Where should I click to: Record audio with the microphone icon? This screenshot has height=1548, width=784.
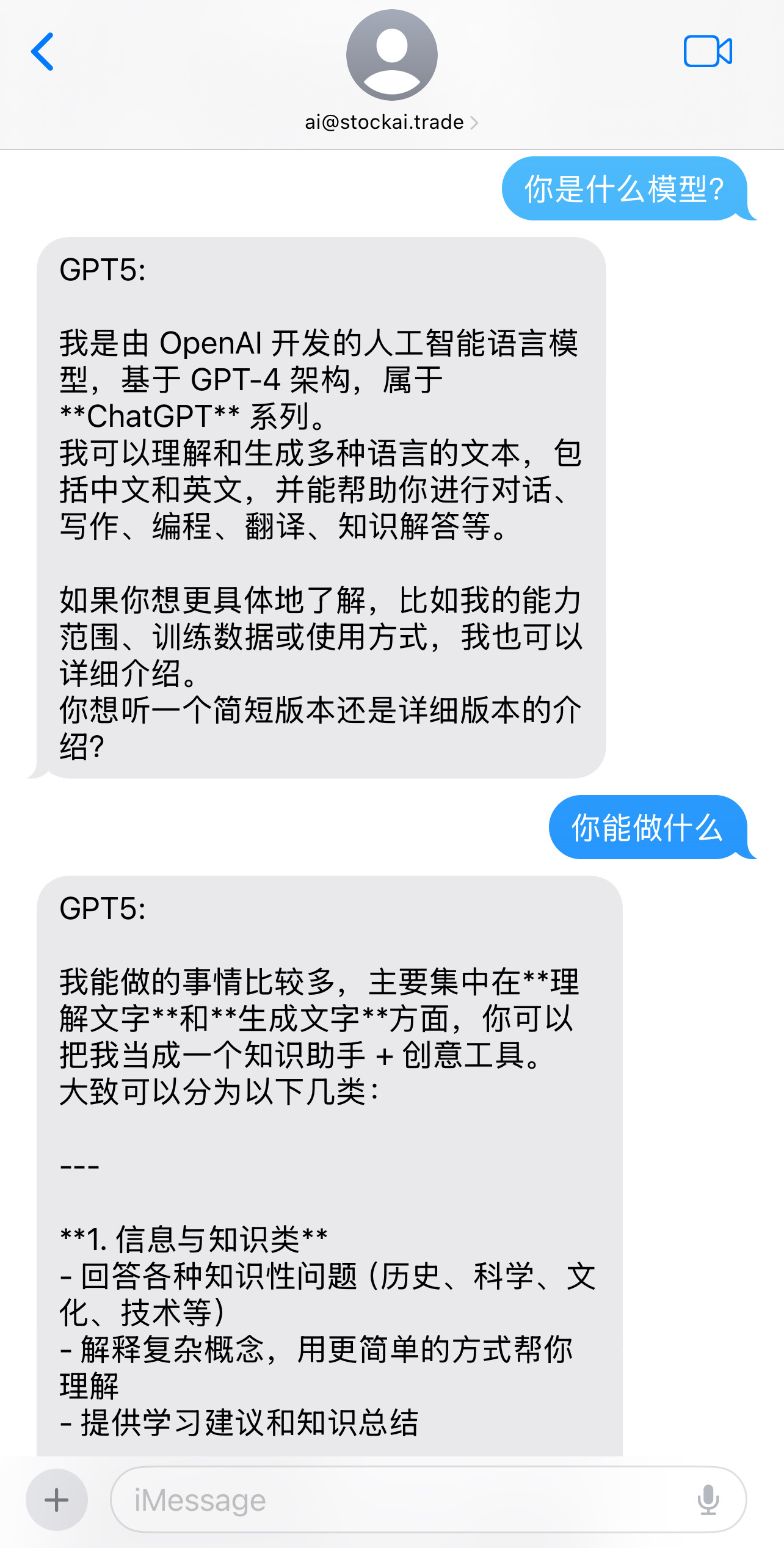(x=708, y=1500)
